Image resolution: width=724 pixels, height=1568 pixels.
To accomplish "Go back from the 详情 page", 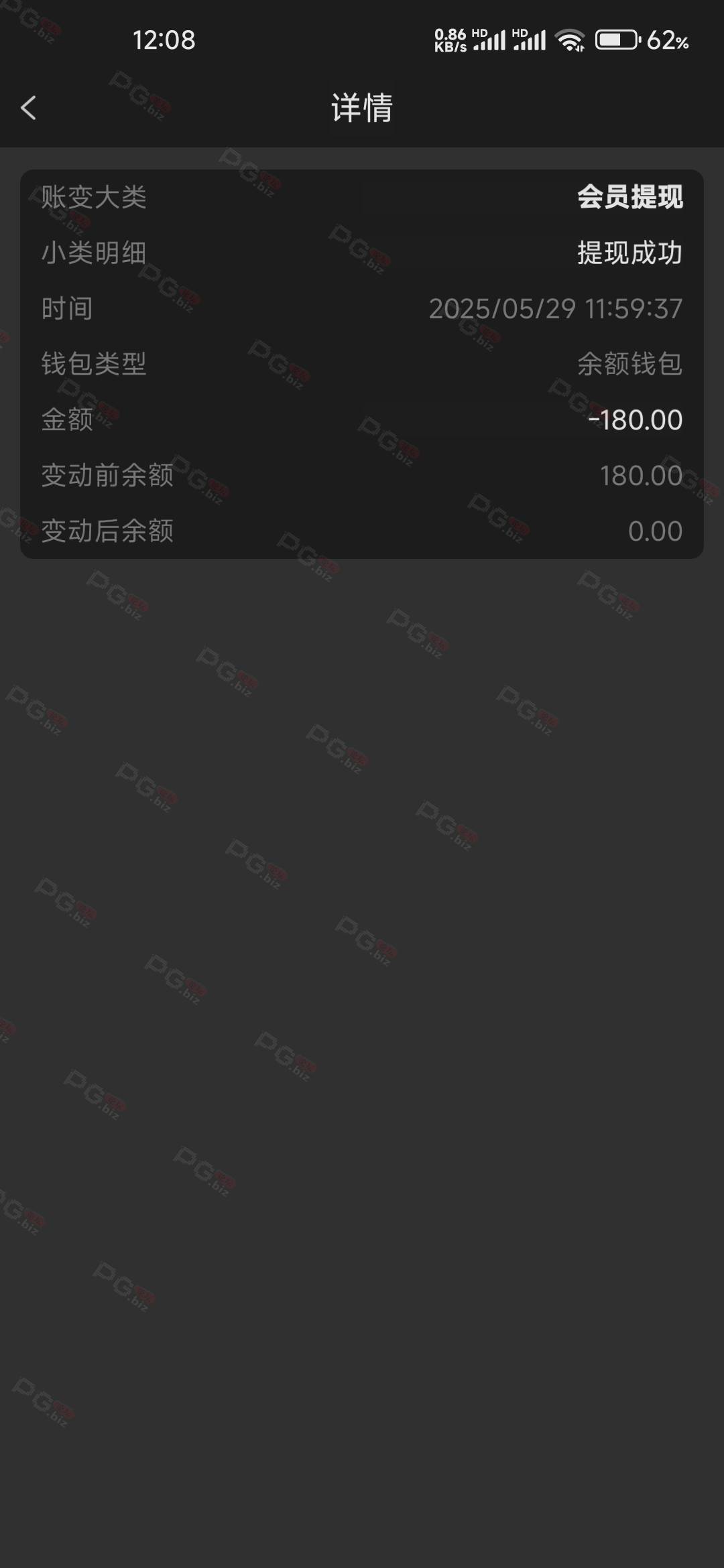I will click(x=28, y=107).
